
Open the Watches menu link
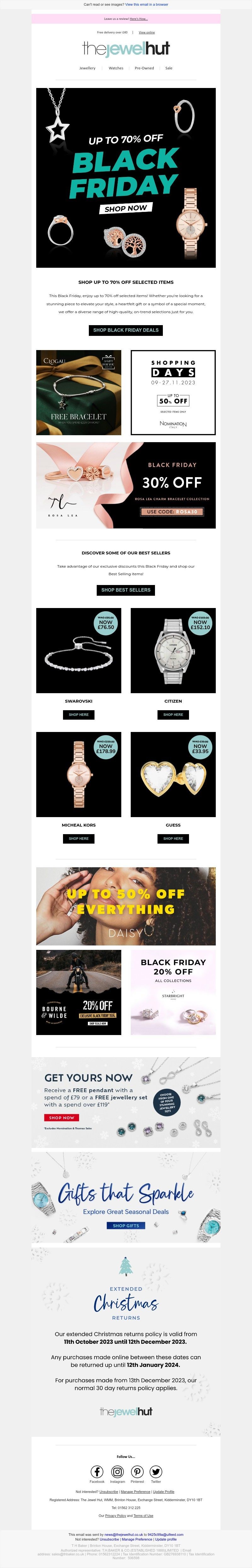tap(116, 68)
